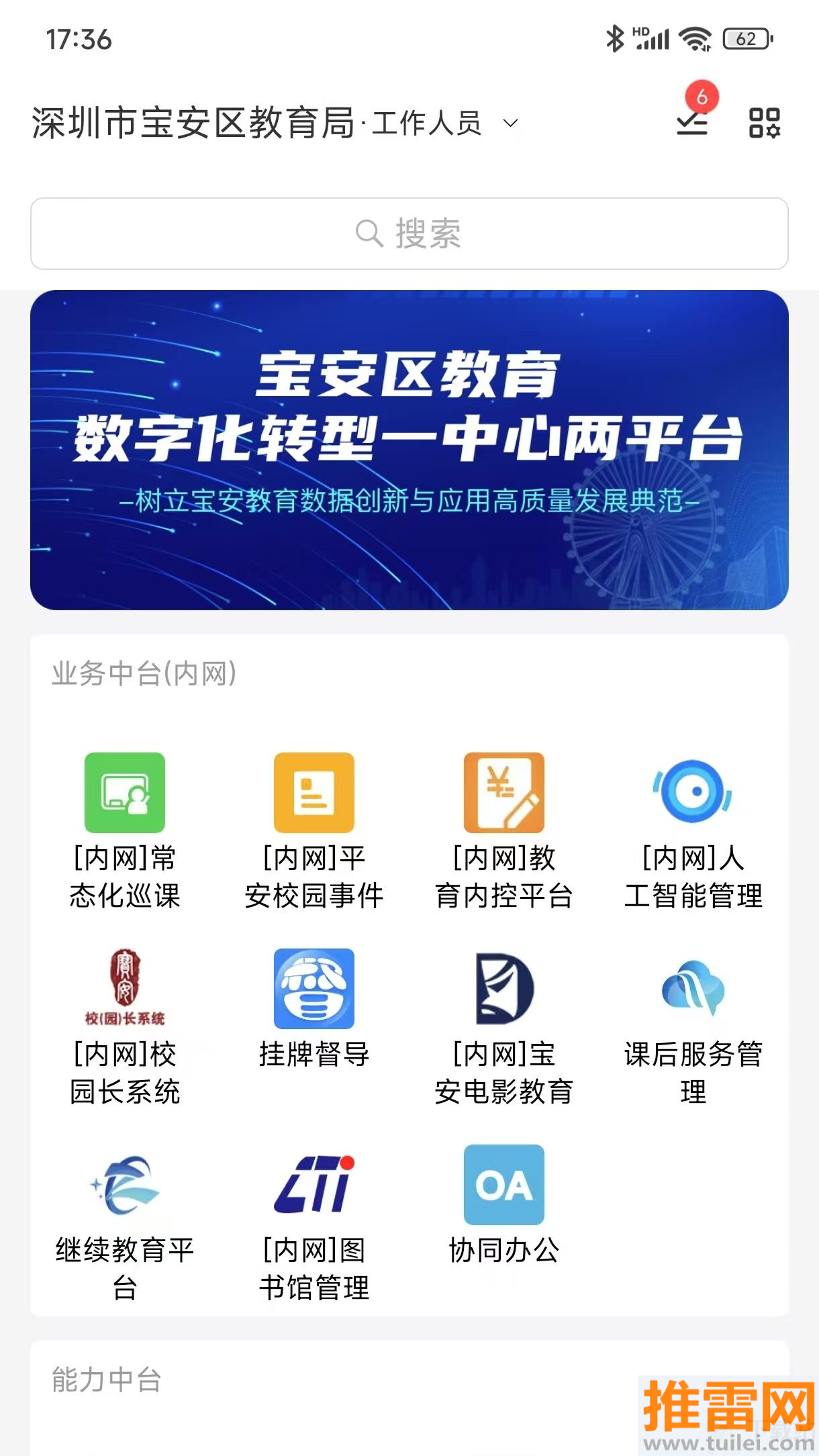The height and width of the screenshot is (1456, 819).
Task: Open [内网]校园长系统
Action: click(125, 989)
